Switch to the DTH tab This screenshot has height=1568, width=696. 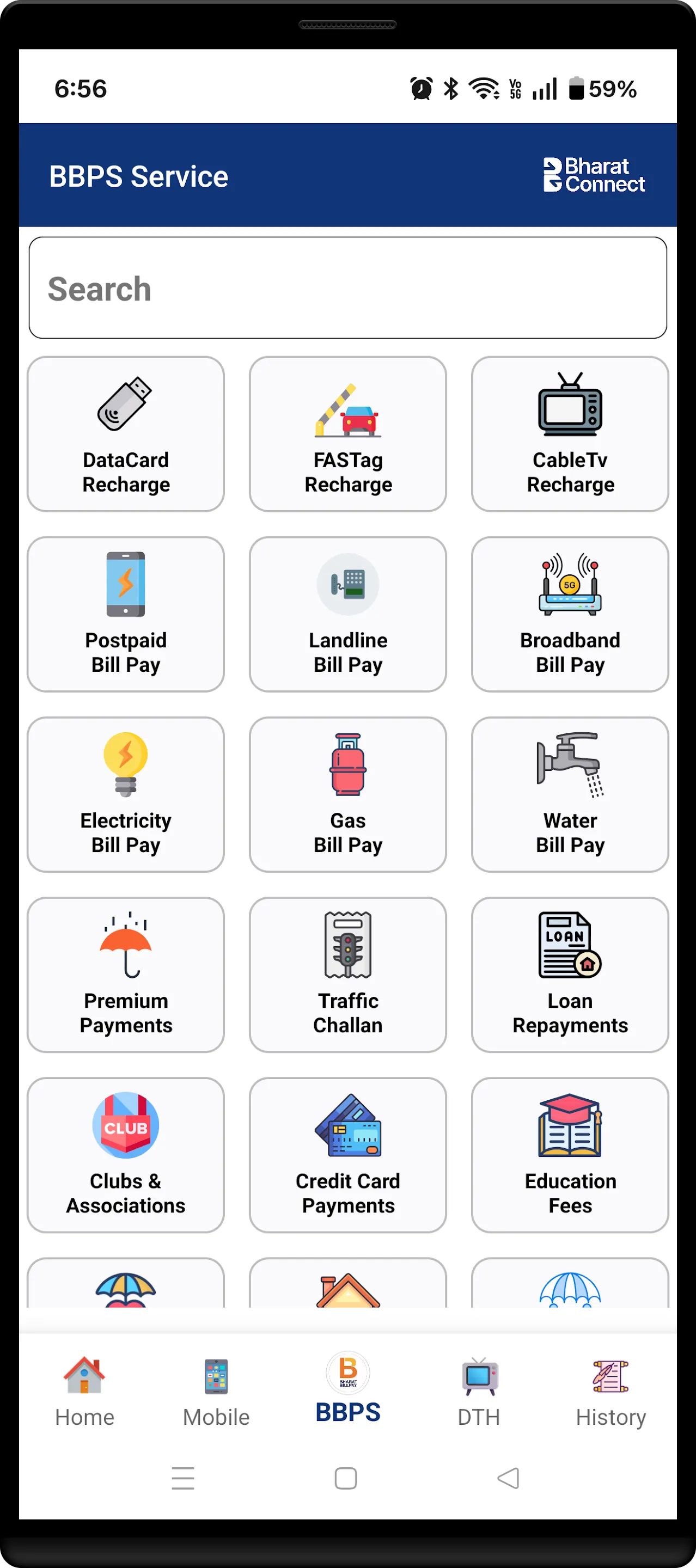click(x=479, y=1394)
